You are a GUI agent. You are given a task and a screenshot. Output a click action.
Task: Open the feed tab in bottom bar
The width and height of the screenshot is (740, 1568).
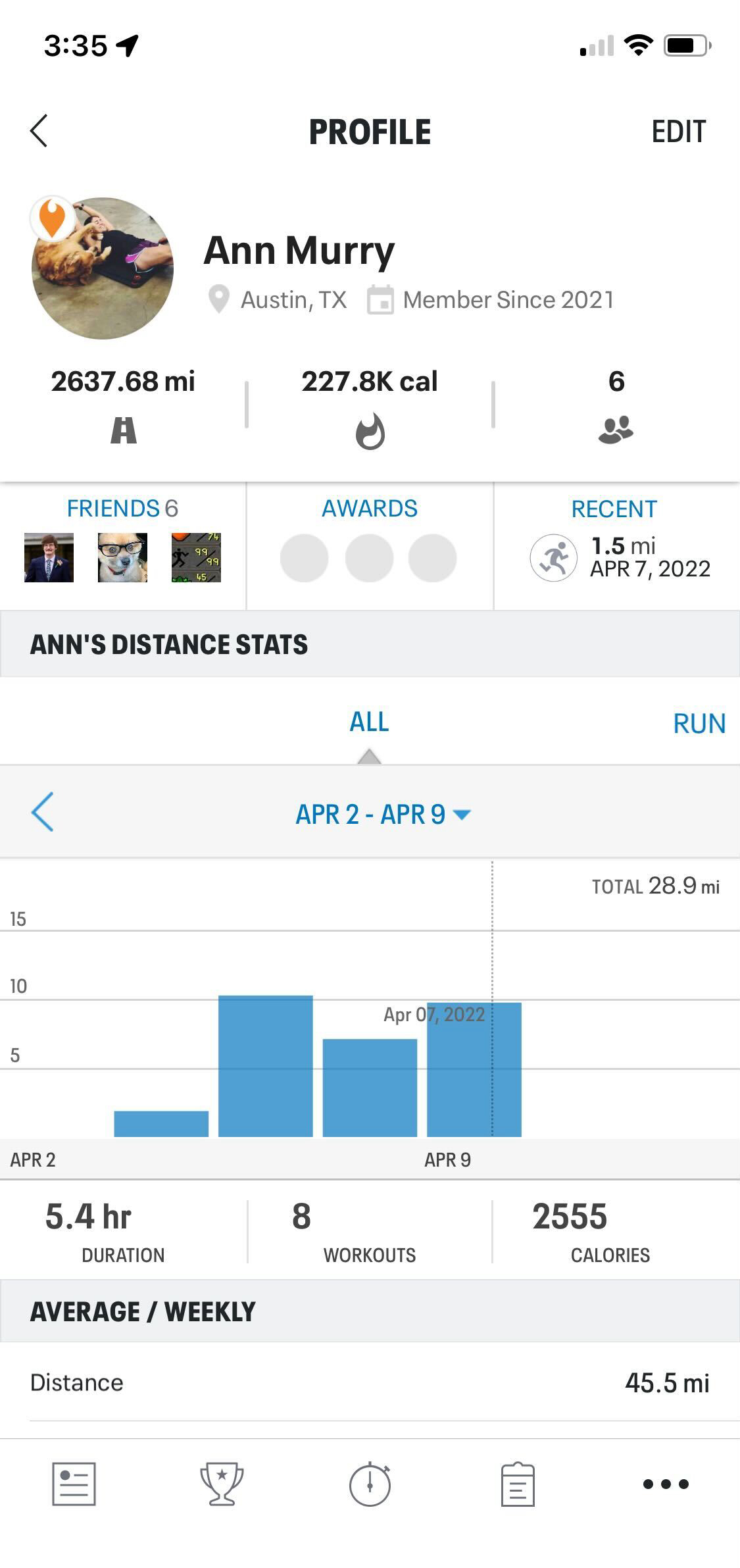pyautogui.click(x=74, y=1484)
